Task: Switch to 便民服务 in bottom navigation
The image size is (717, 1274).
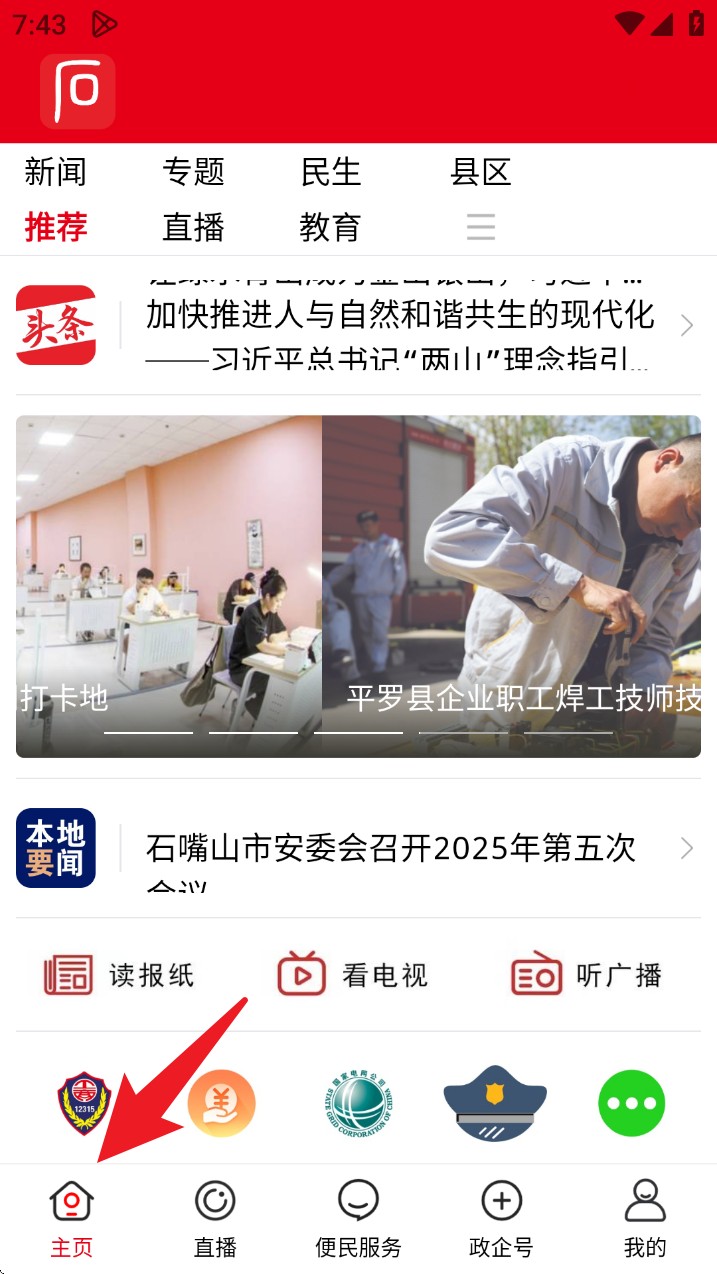Action: [x=358, y=1218]
